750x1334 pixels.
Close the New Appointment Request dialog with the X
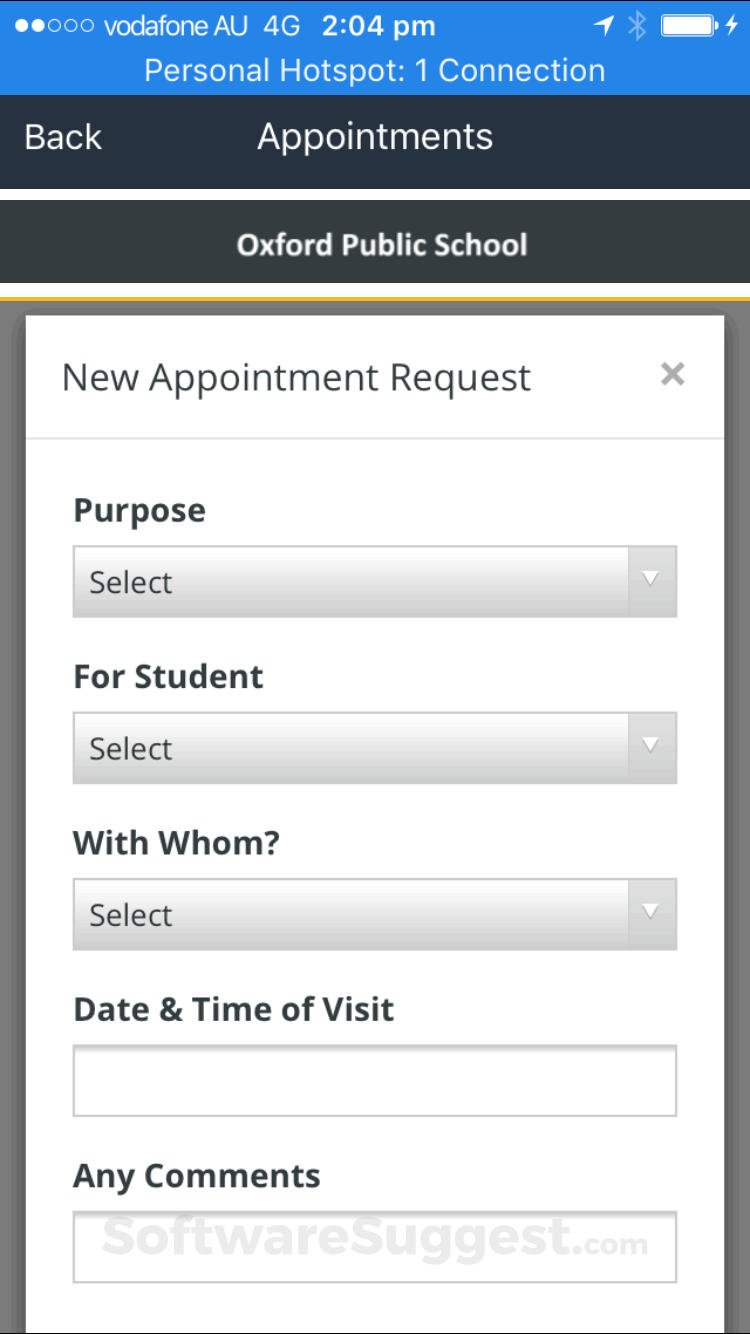[672, 375]
